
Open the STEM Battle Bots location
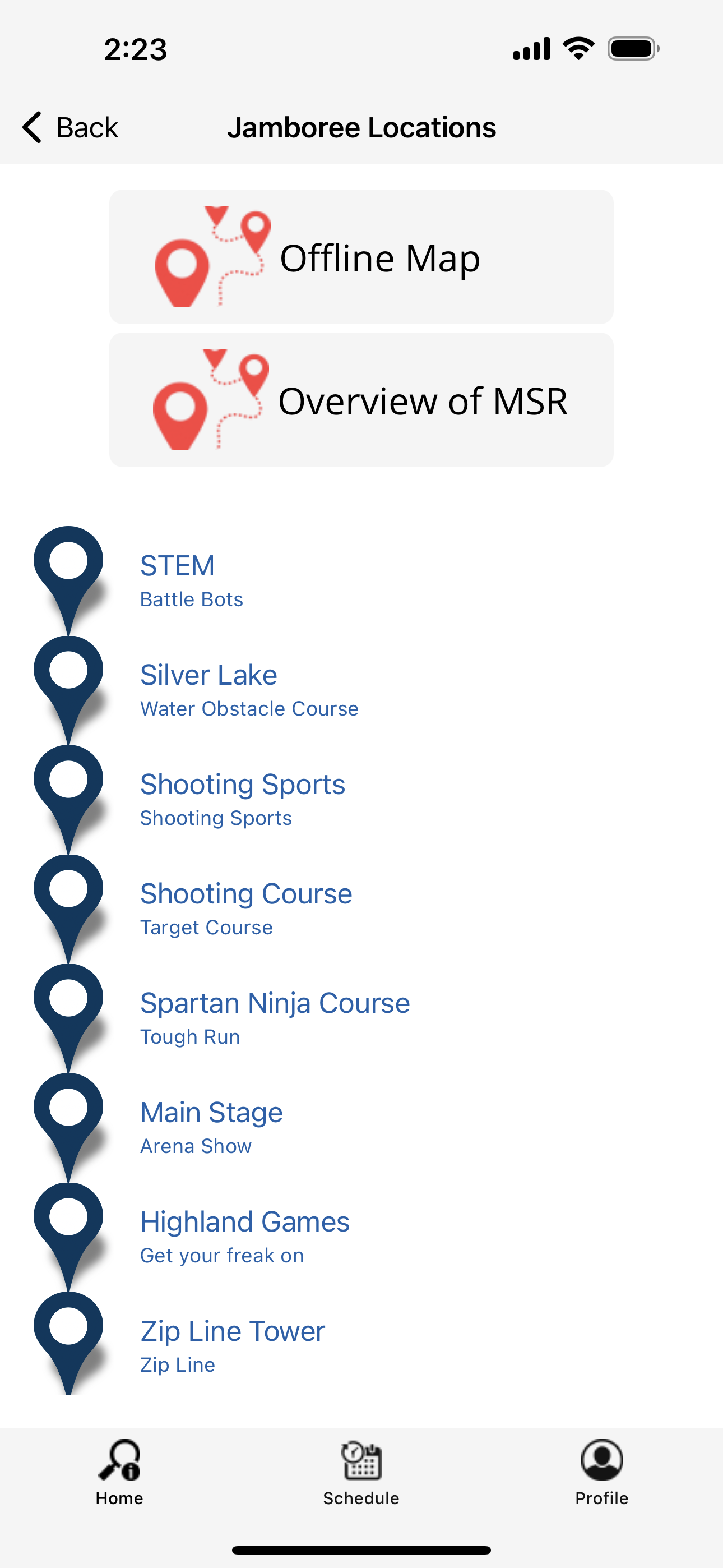point(361,580)
